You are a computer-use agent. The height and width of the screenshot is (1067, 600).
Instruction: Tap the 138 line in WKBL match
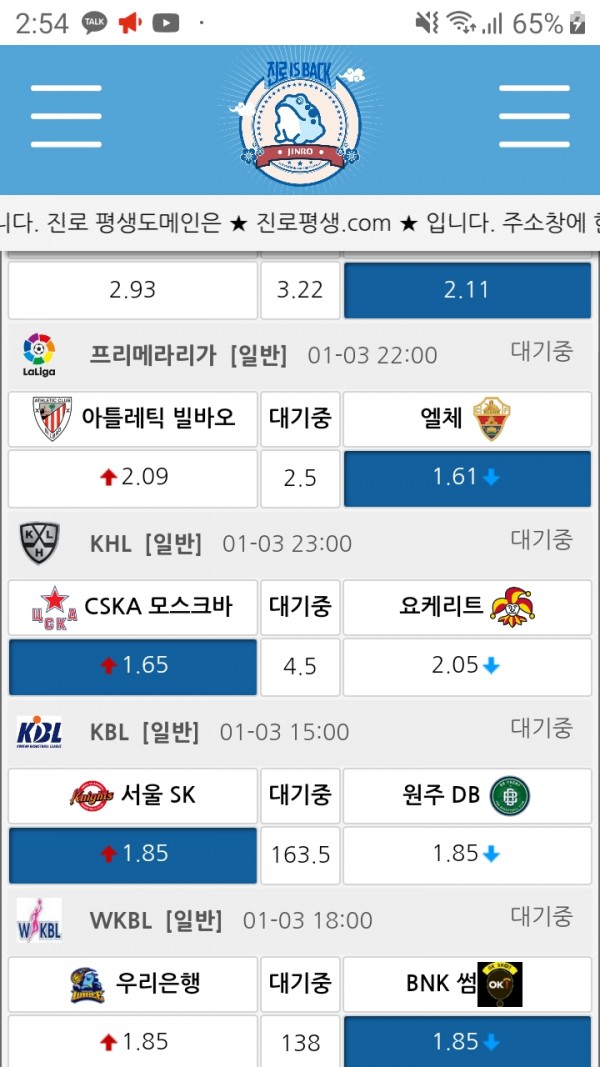[x=300, y=1043]
